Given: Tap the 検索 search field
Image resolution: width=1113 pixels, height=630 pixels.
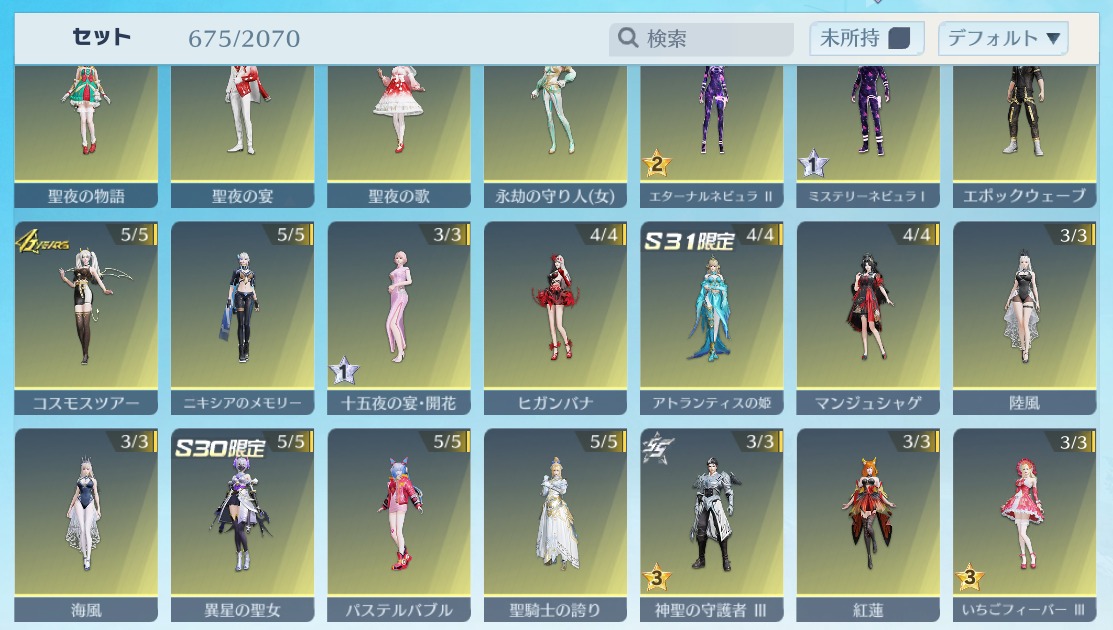Looking at the screenshot, I should (x=700, y=39).
